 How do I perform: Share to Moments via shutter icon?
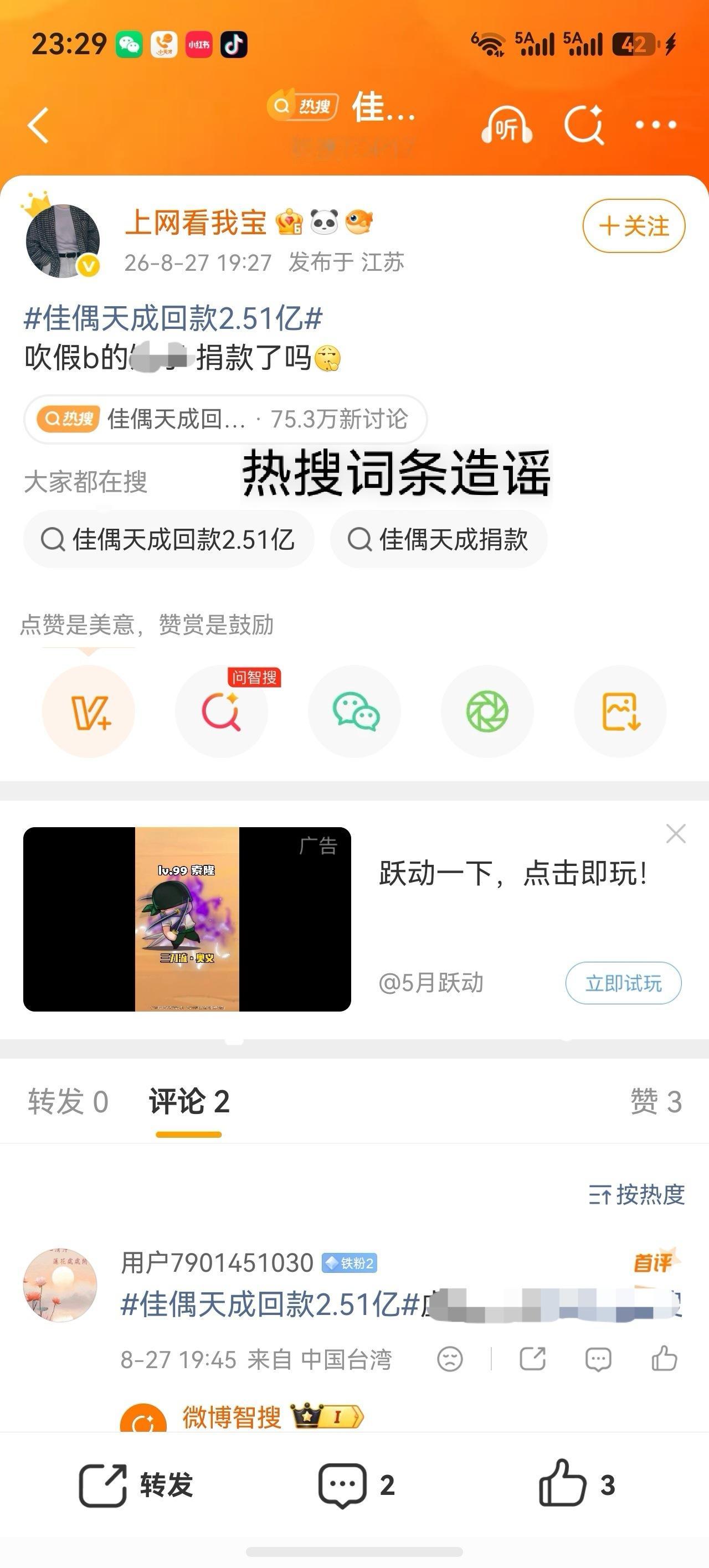(x=487, y=711)
